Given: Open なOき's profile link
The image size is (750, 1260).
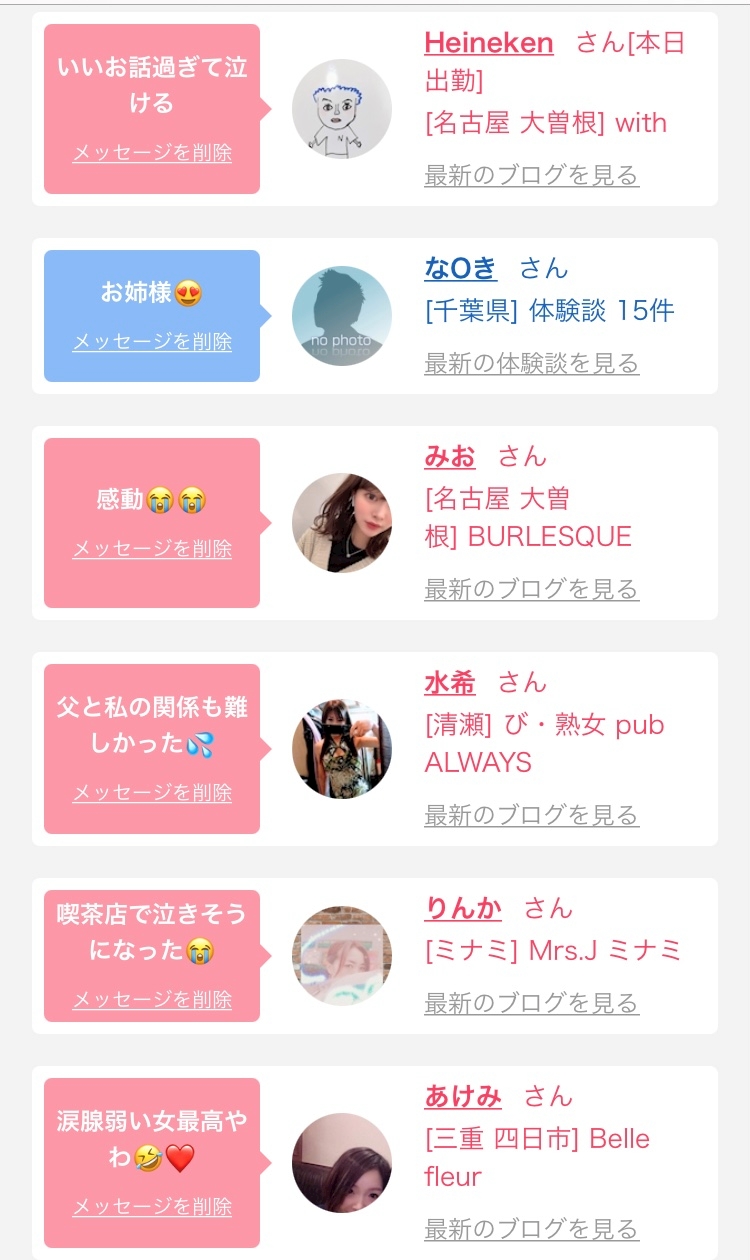Looking at the screenshot, I should point(460,269).
